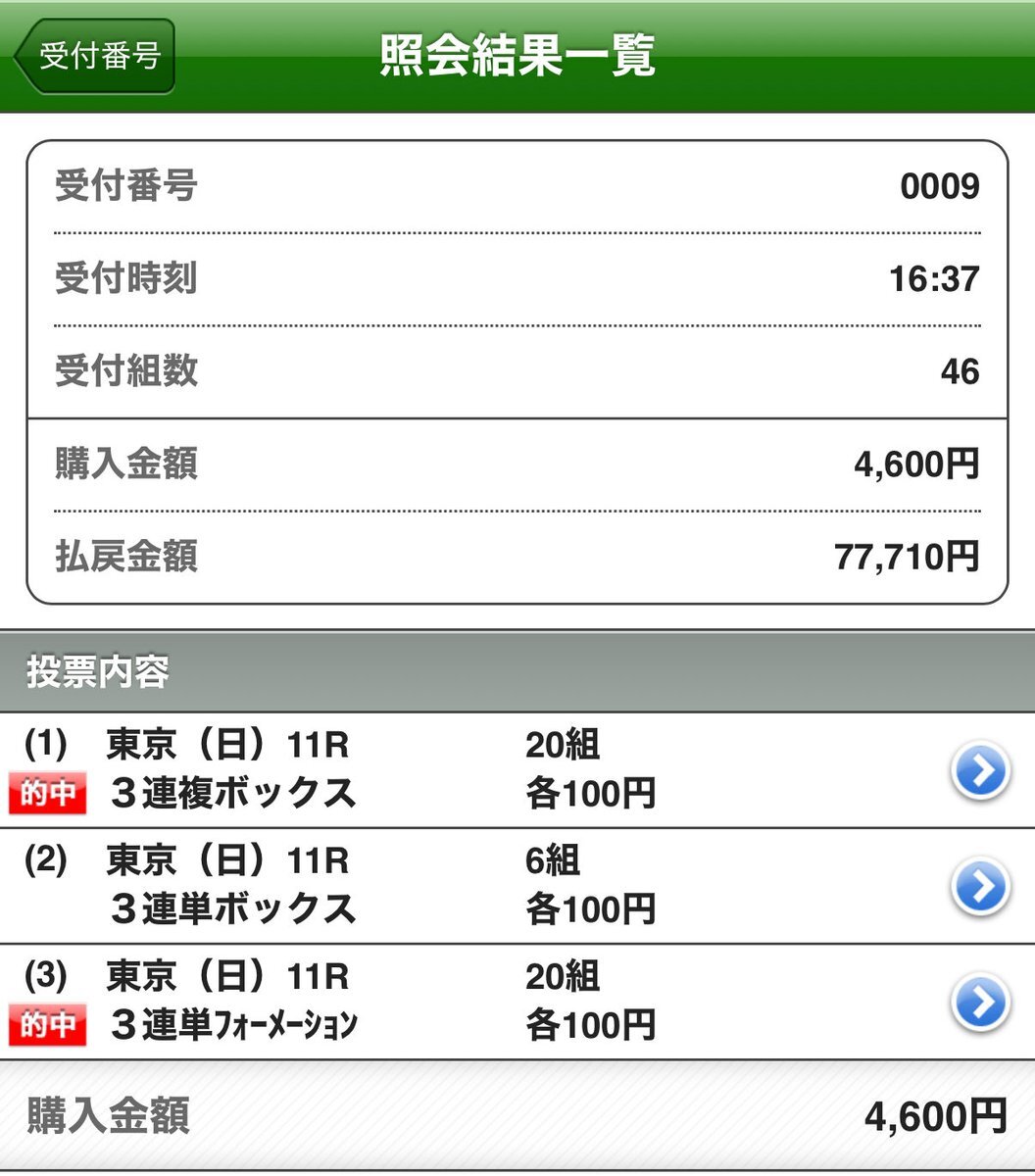Go back to 受付番号 screen

point(95,56)
